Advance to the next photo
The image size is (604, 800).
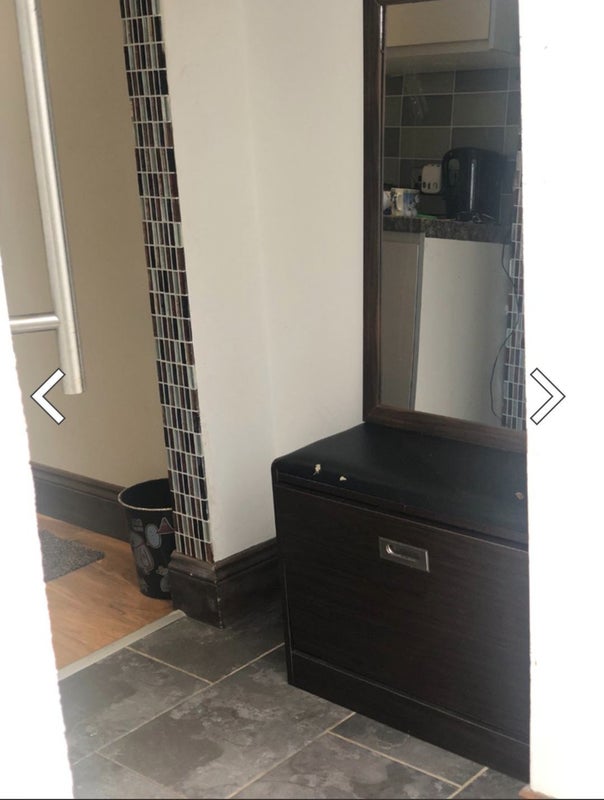546,396
